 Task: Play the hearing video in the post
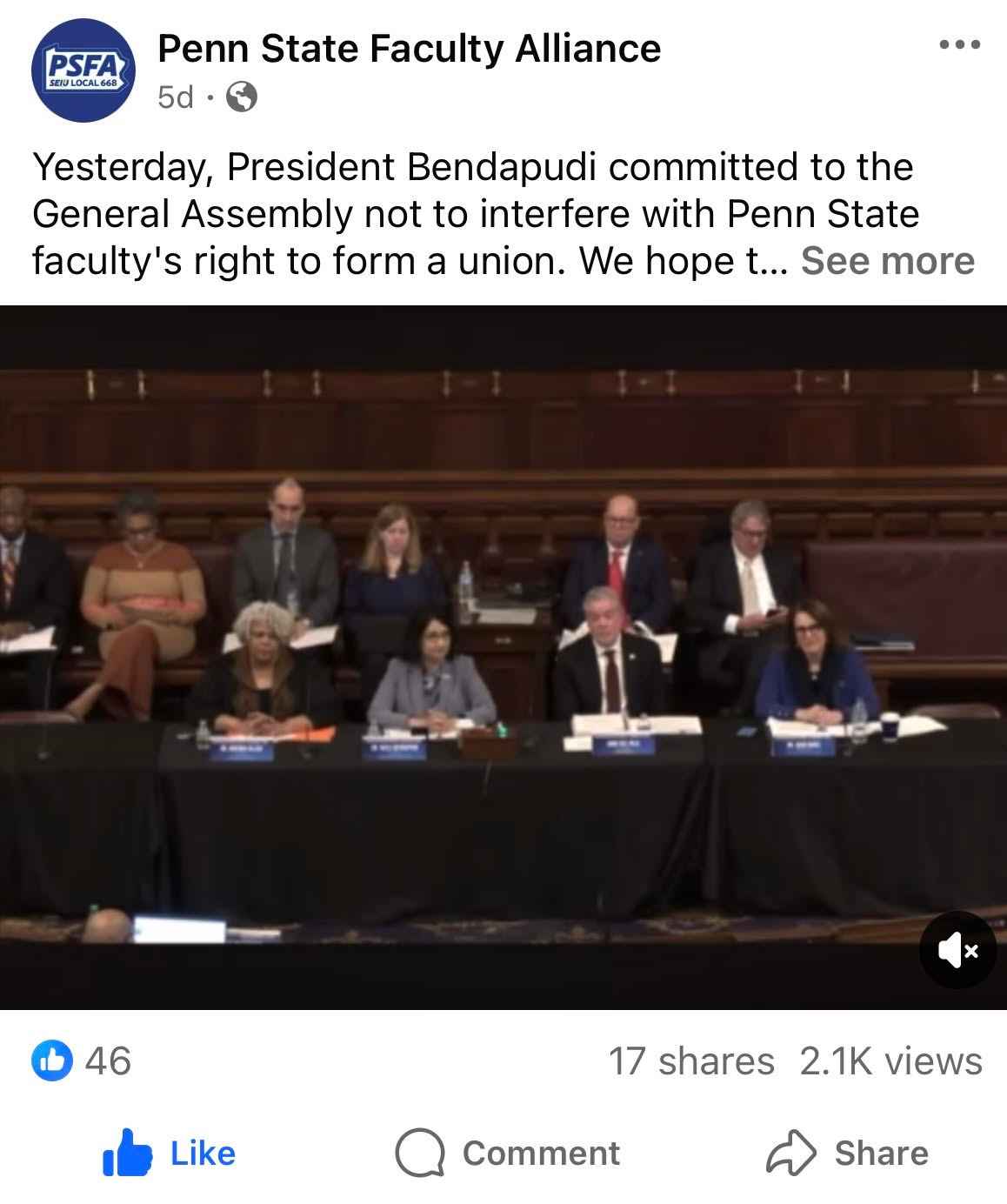click(503, 657)
